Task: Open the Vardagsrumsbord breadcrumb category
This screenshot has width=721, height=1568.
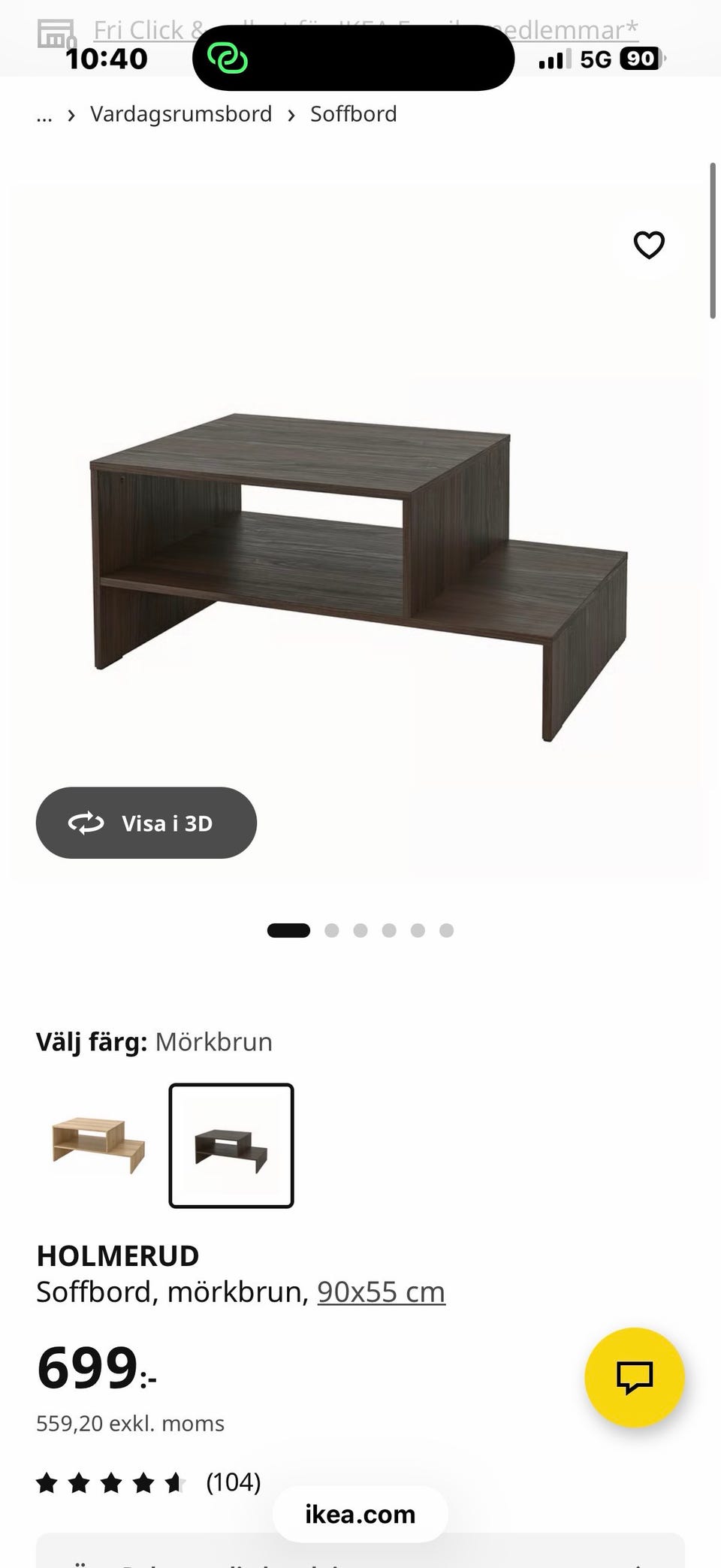Action: 181,113
